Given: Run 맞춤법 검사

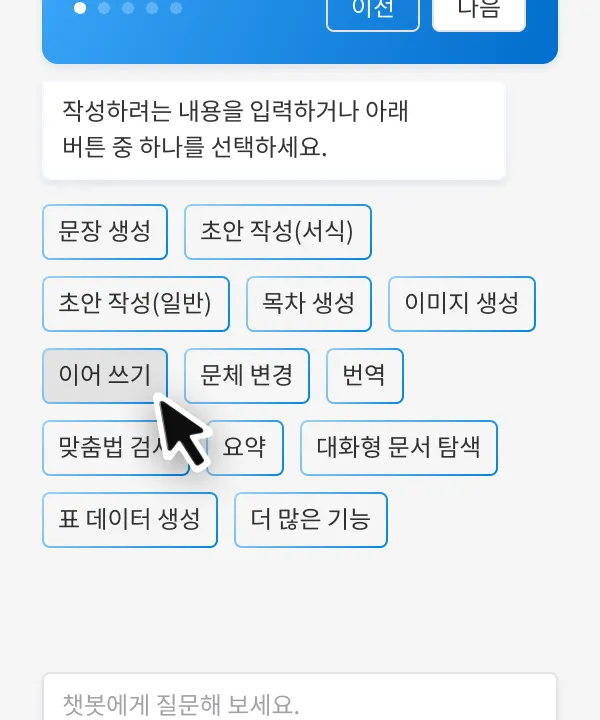Looking at the screenshot, I should [100, 448].
